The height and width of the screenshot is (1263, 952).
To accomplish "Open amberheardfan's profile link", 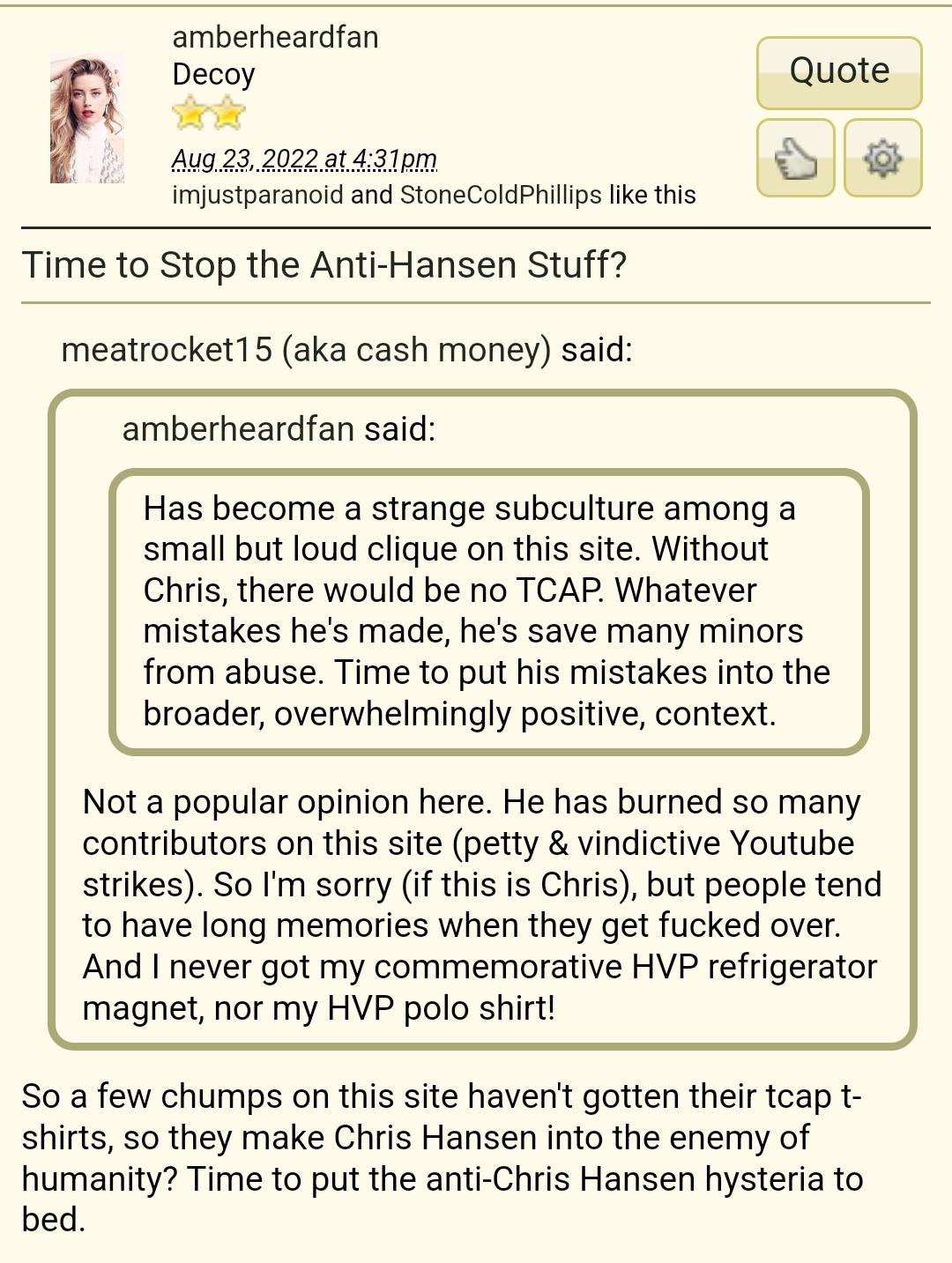I will click(275, 37).
